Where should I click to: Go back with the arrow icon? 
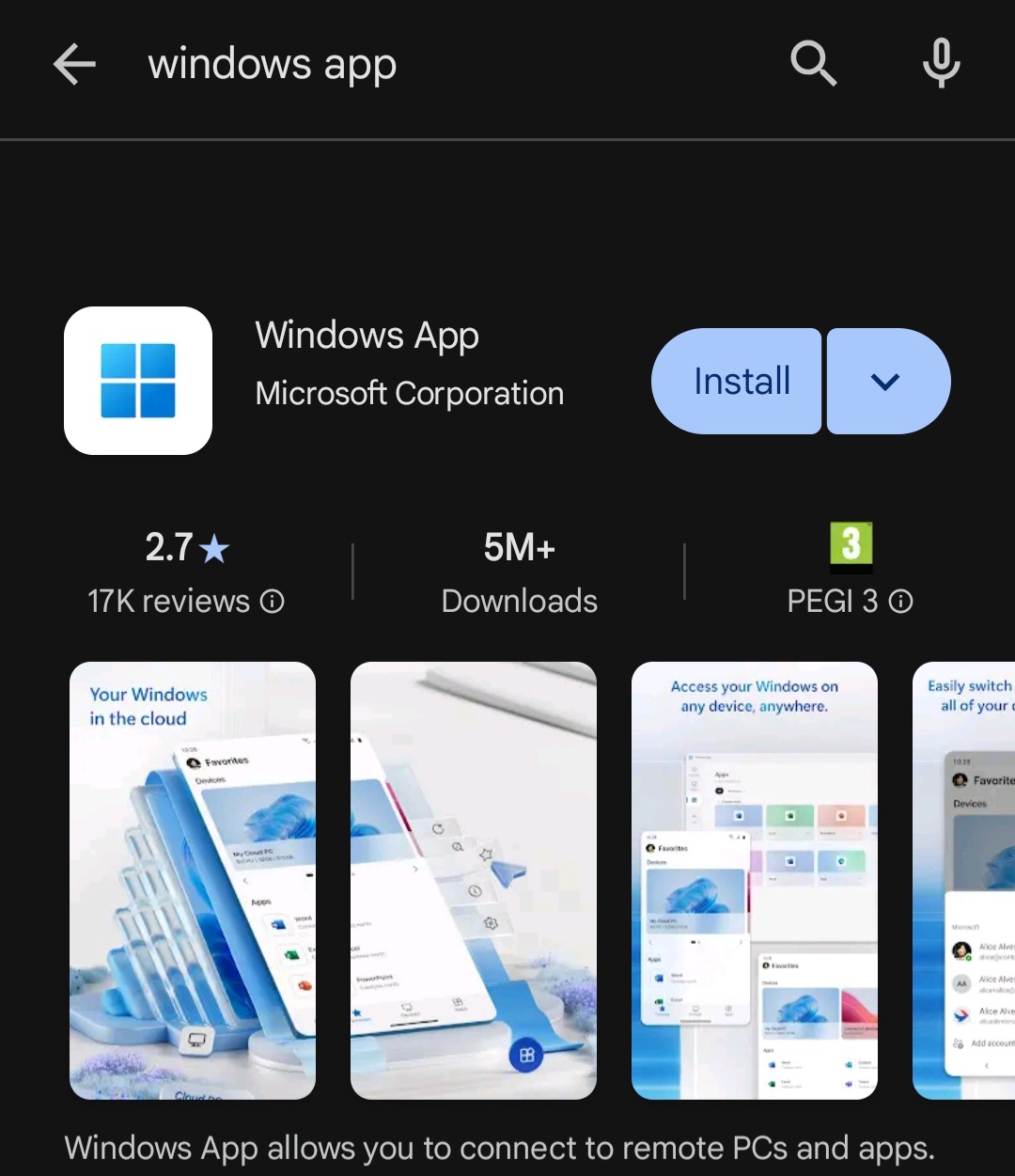tap(74, 65)
